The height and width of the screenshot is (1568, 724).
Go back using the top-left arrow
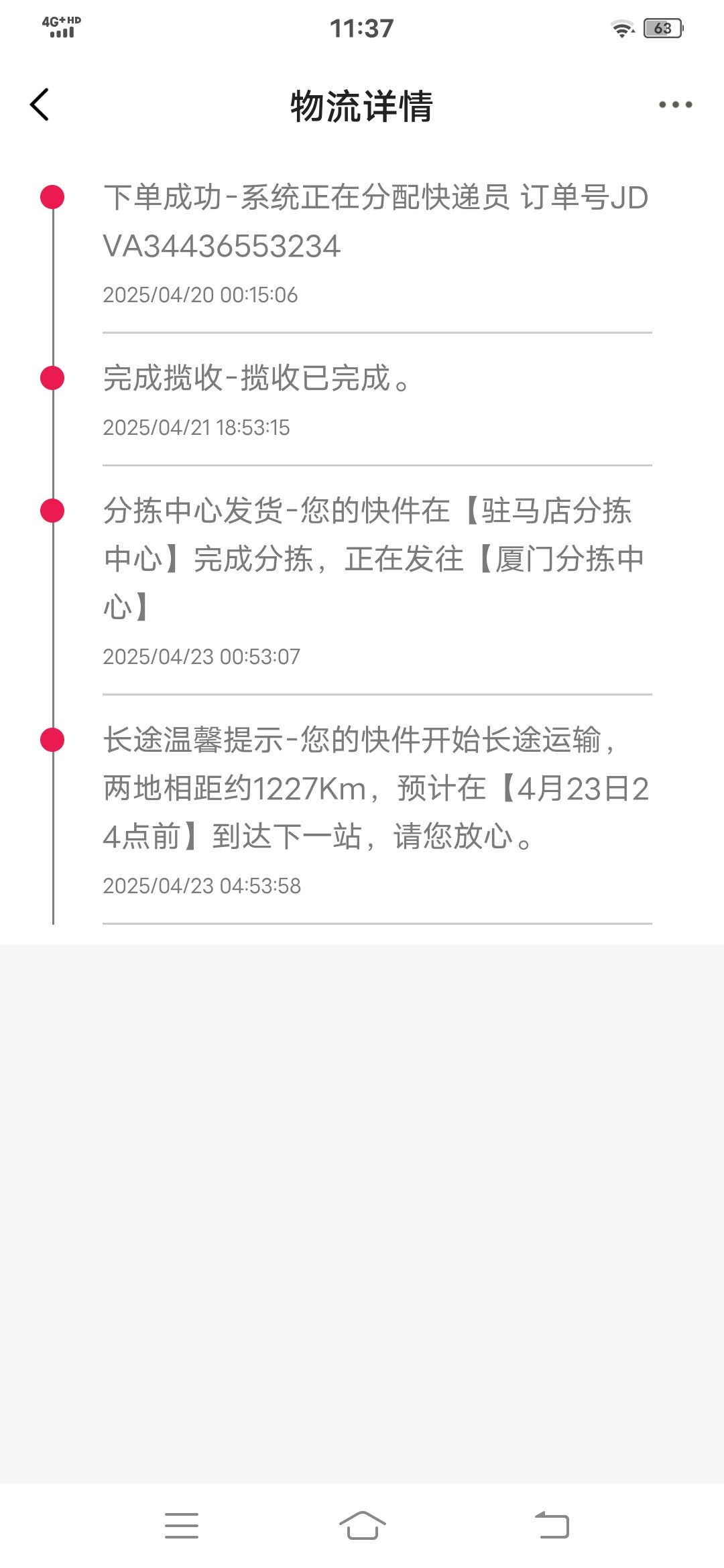(40, 105)
